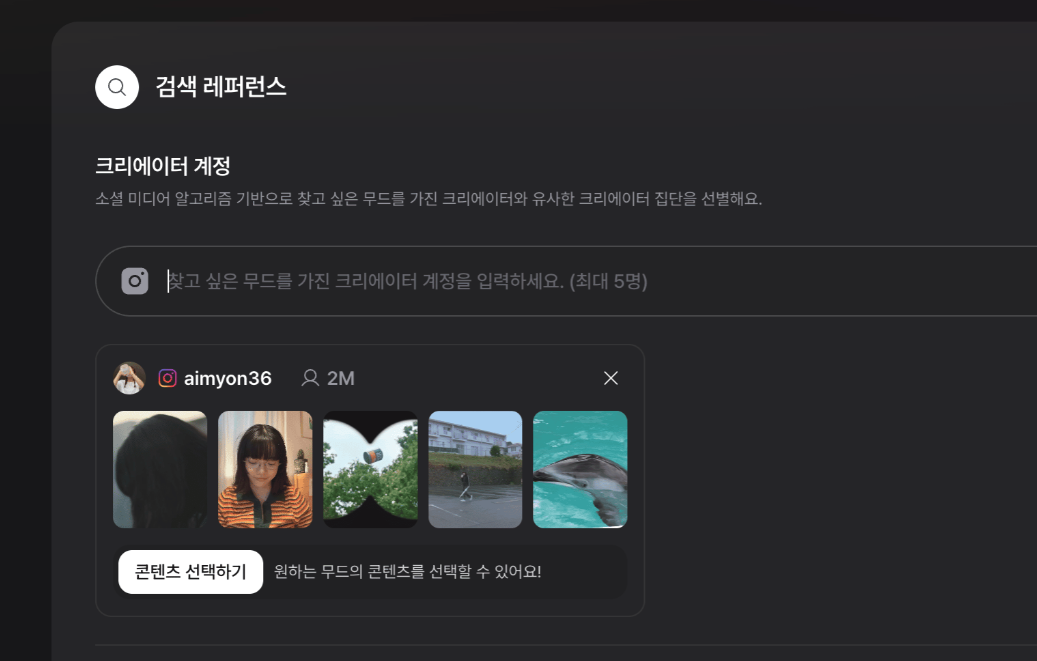Remove the aimyon36 creator card
This screenshot has height=661, width=1037.
(611, 378)
